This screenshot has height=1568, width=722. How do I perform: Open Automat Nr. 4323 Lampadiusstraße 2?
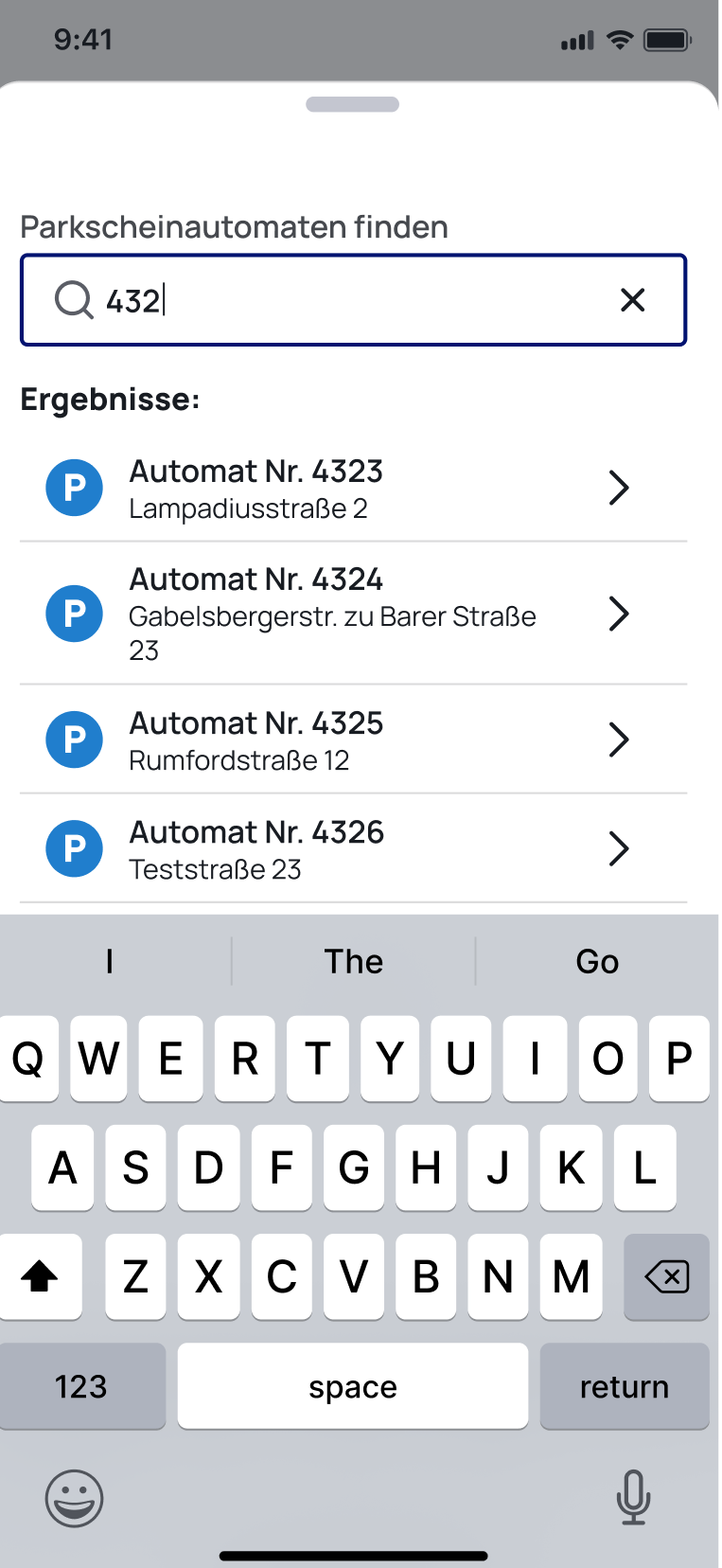point(352,489)
